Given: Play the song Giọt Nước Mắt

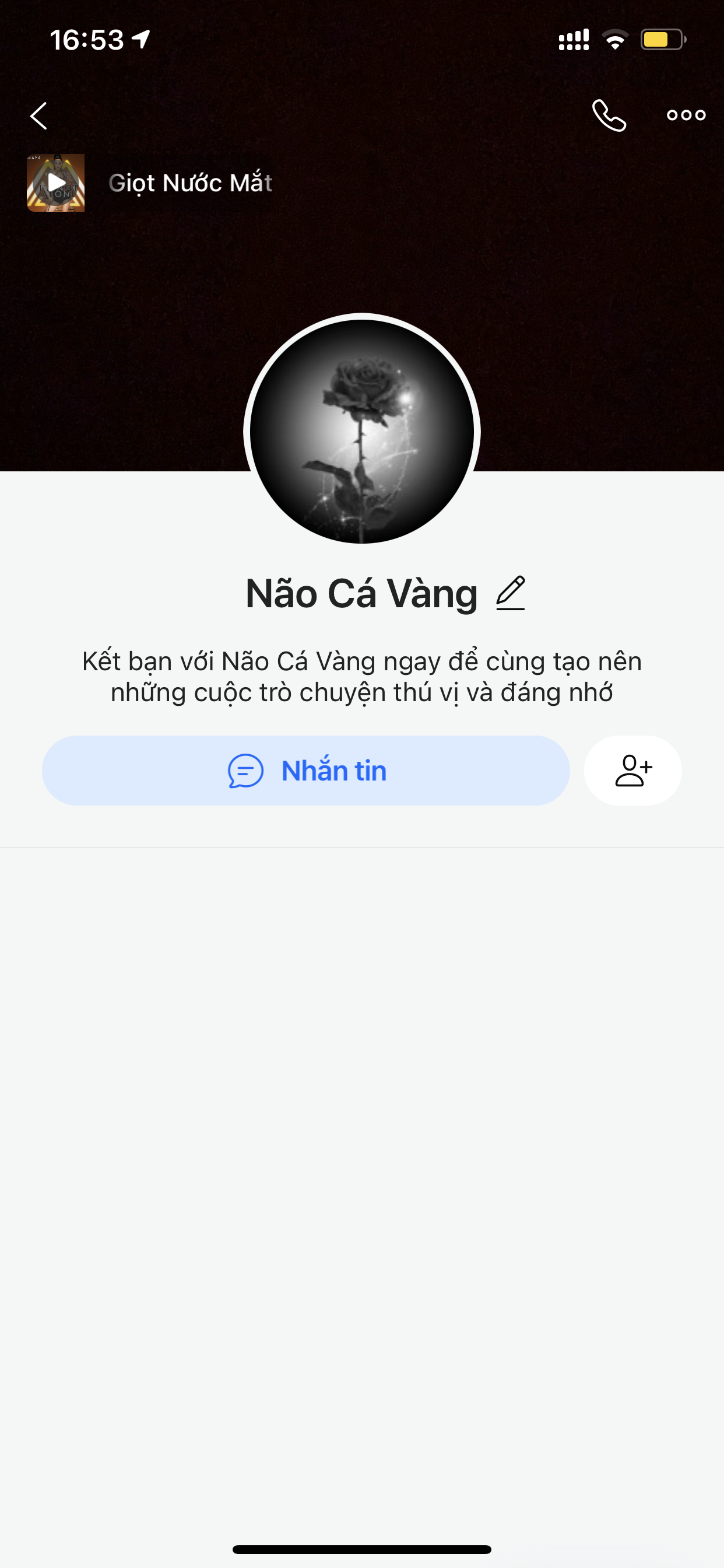Looking at the screenshot, I should coord(56,183).
